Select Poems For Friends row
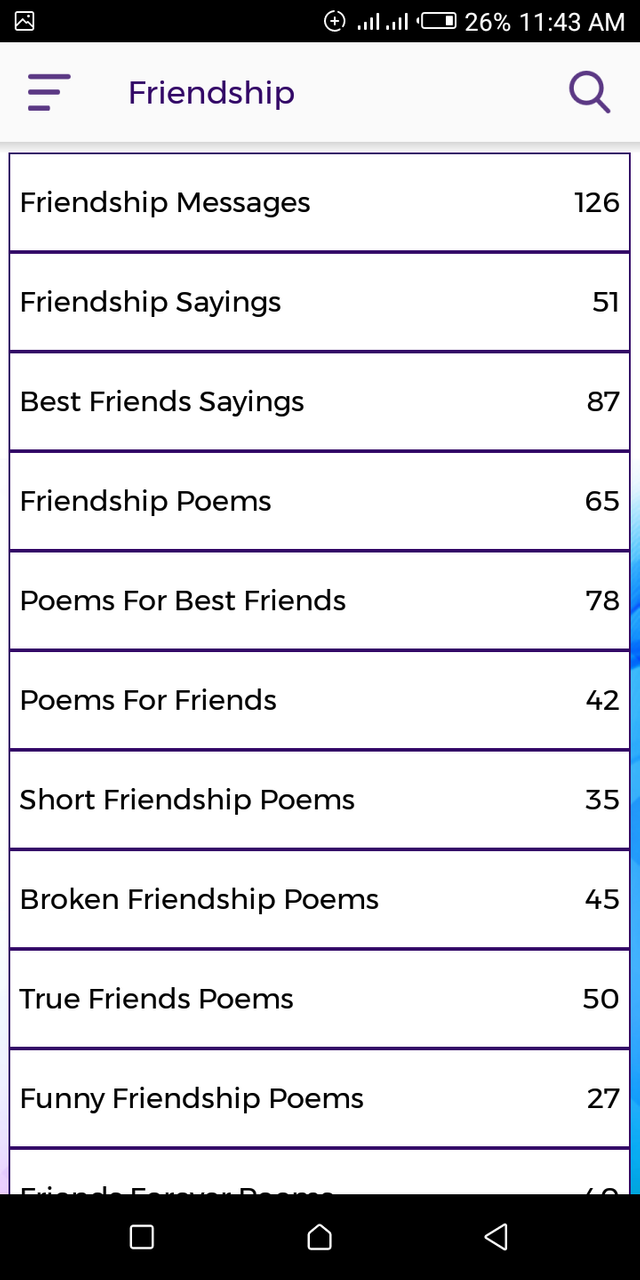 coord(319,700)
